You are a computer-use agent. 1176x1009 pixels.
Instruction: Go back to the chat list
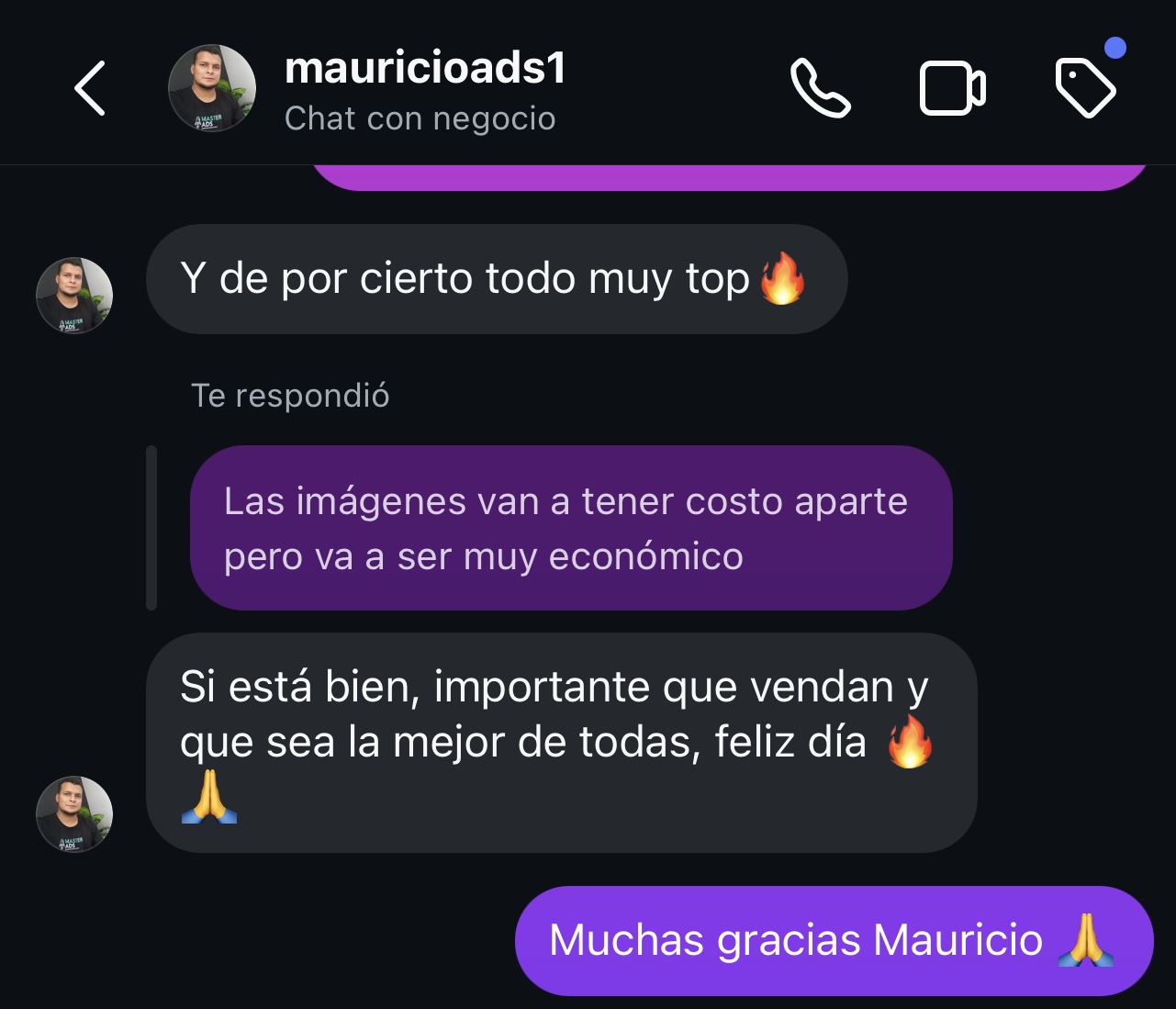click(x=90, y=89)
